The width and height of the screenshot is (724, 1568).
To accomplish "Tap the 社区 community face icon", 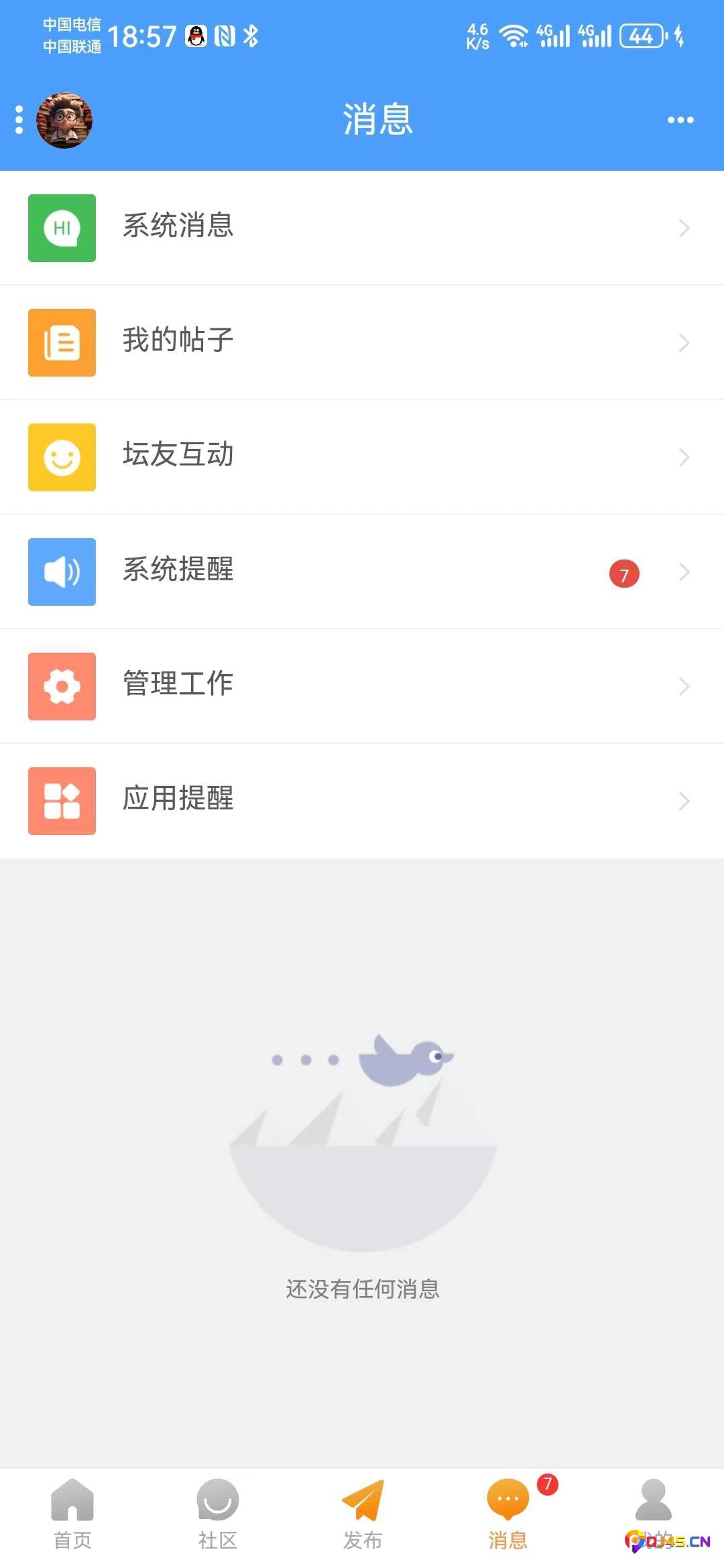I will click(x=217, y=1504).
